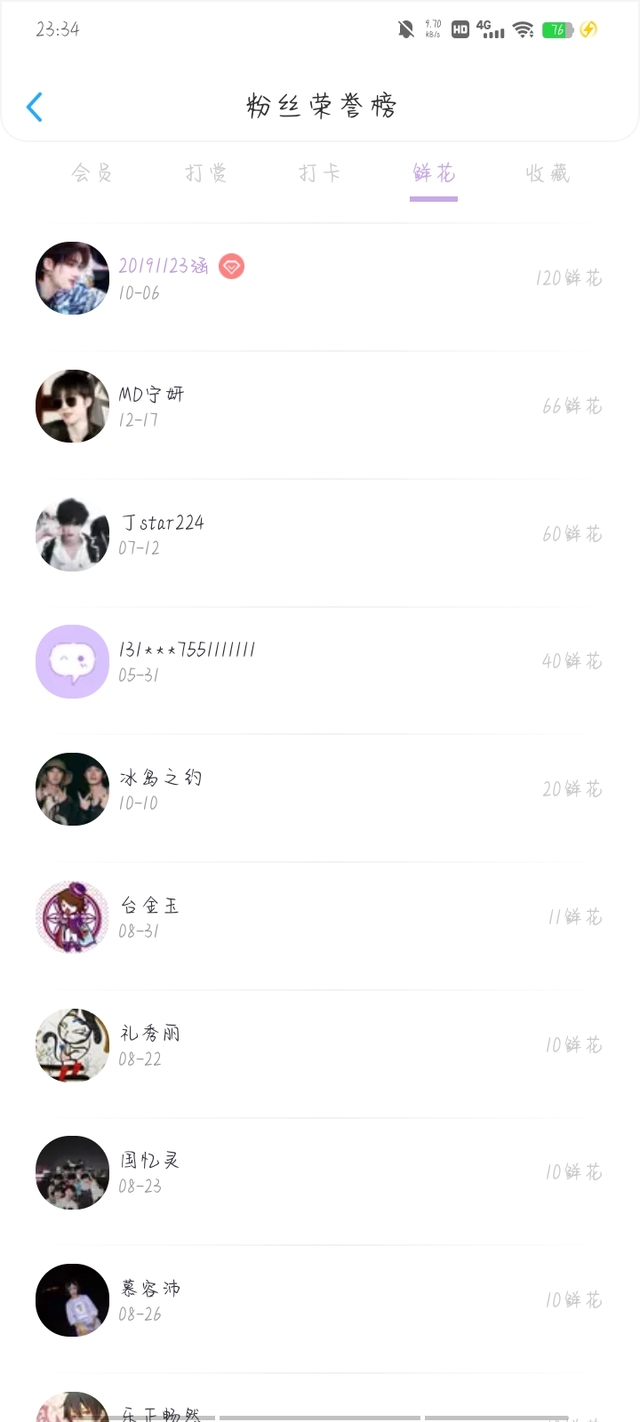
Task: Open the top fan row with 120鲜花
Action: [x=320, y=278]
